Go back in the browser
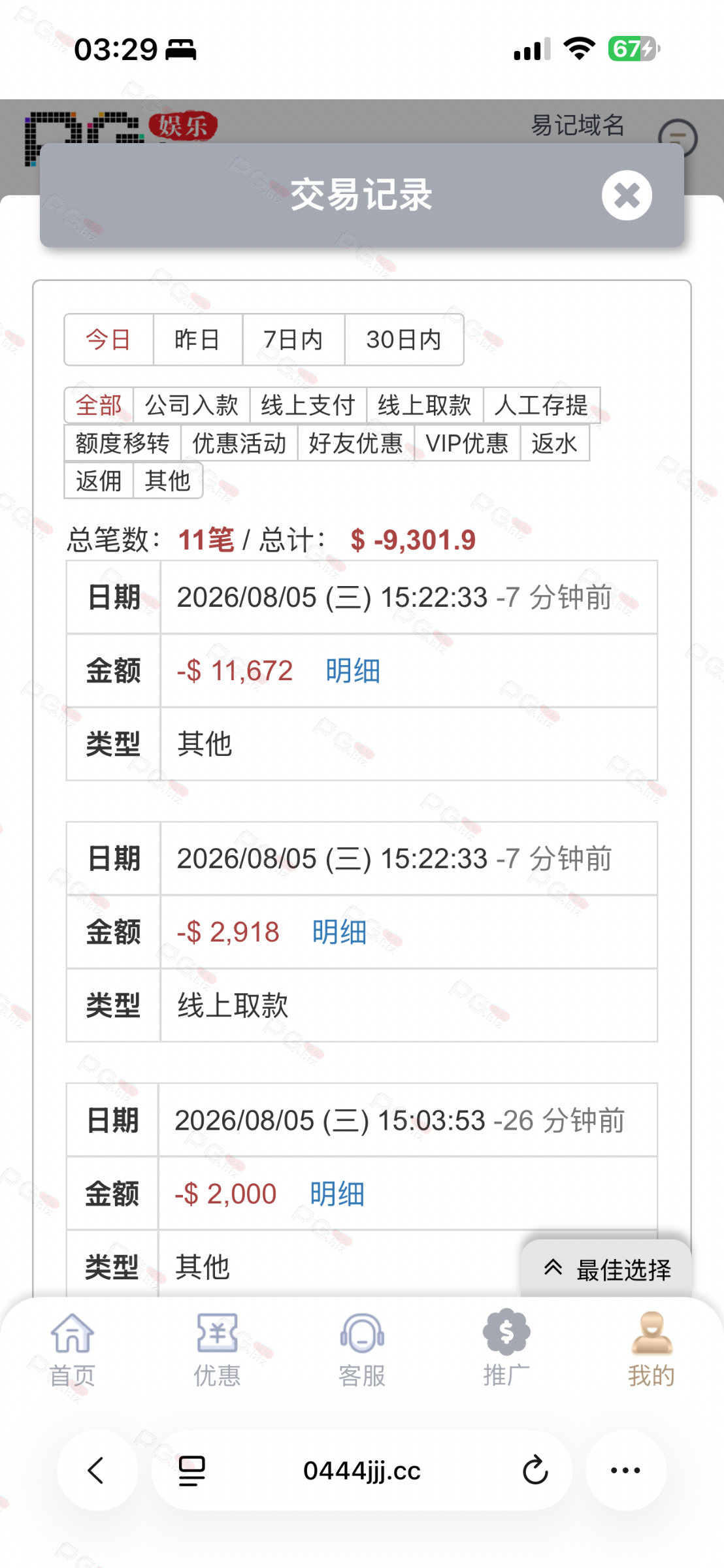 tap(97, 1471)
